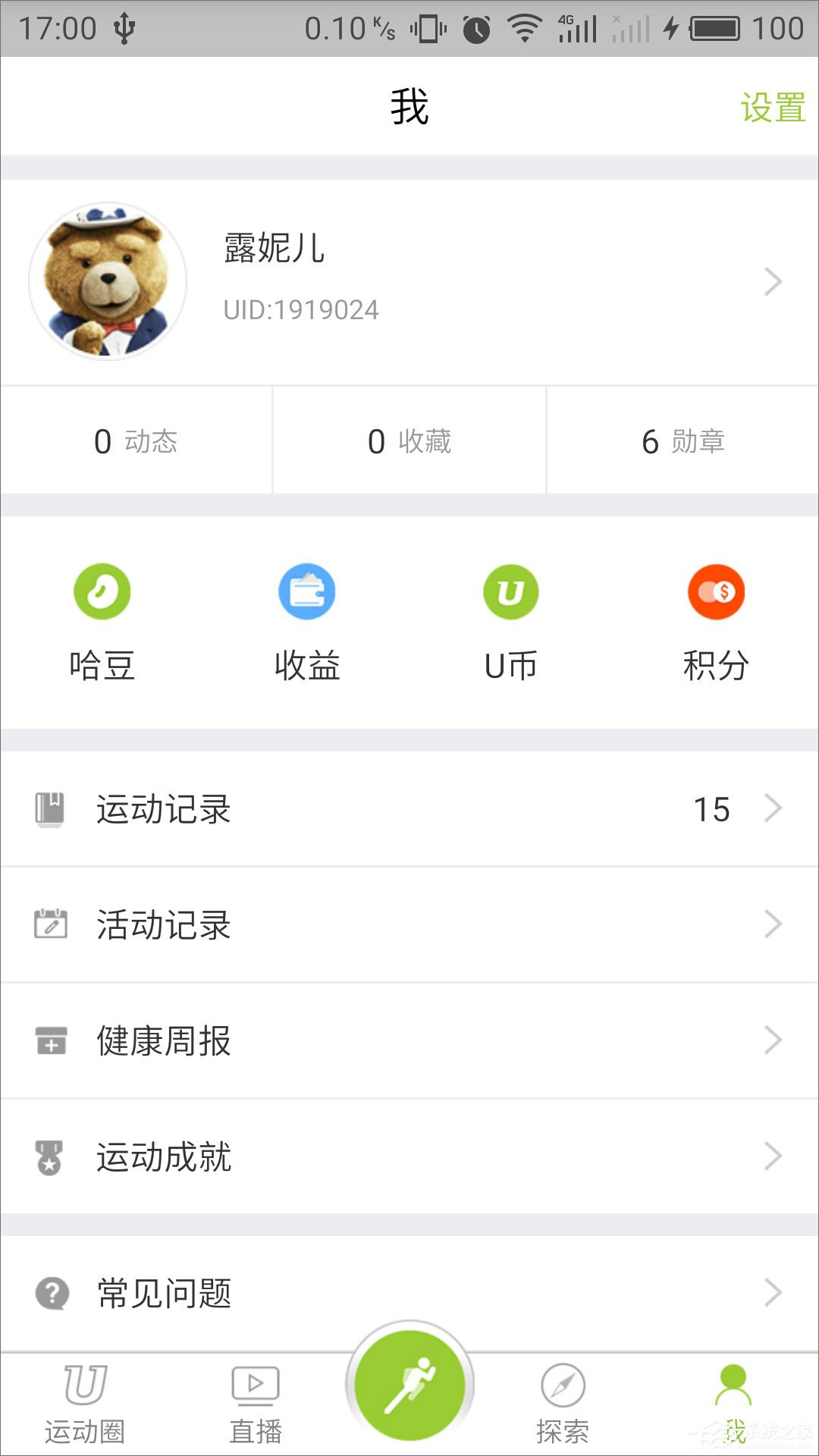Expand the profile details chevron
819x1456 pixels.
774,281
